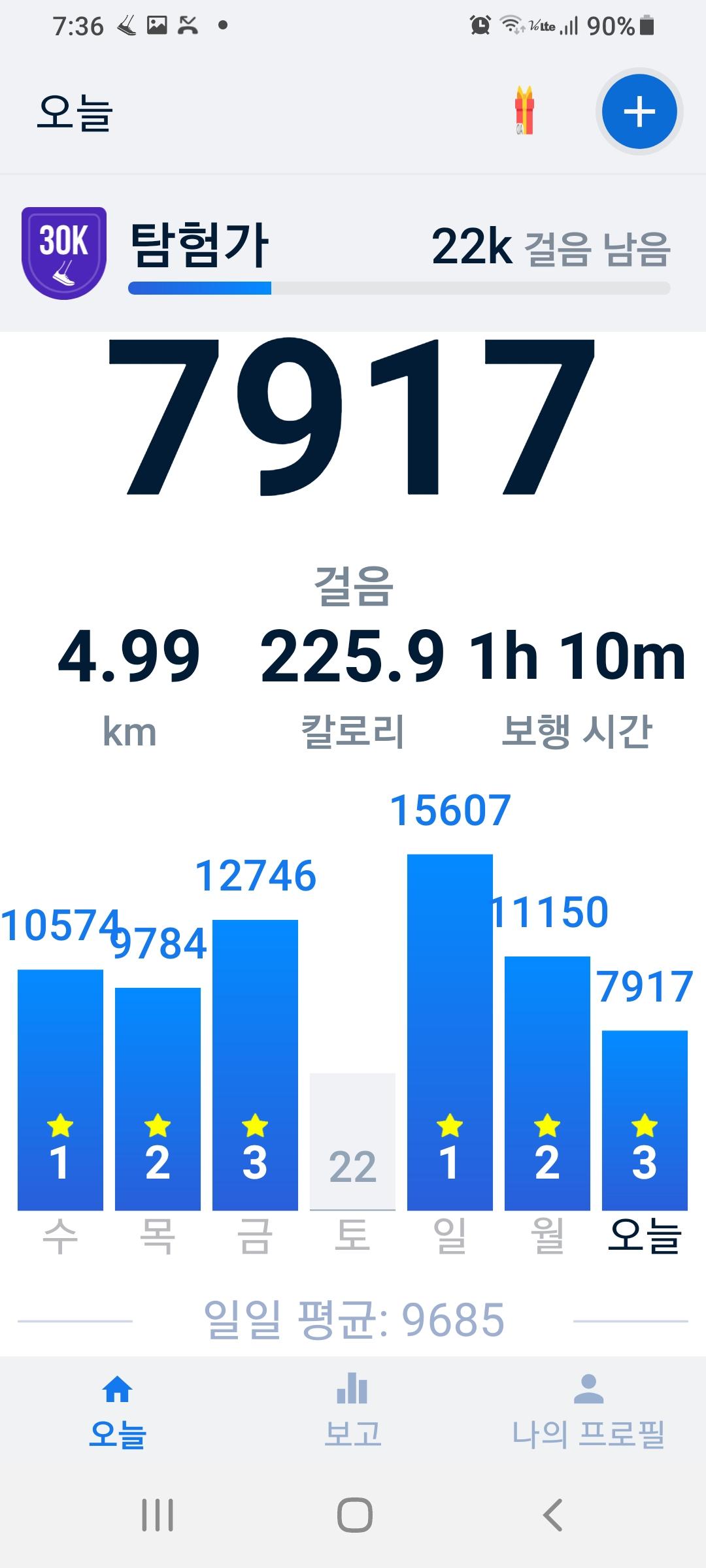
Task: Go back with the system back button
Action: coord(552,1514)
